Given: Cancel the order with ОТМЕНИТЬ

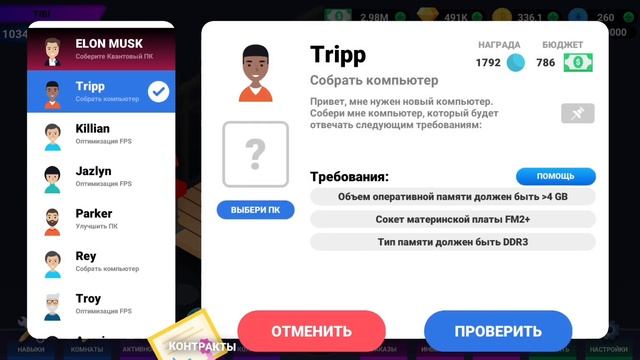Looking at the screenshot, I should tap(311, 331).
